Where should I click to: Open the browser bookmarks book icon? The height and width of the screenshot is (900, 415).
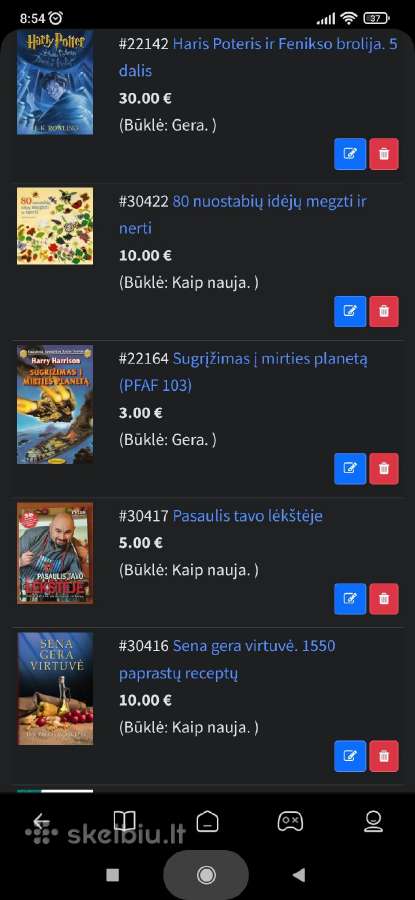tap(124, 821)
